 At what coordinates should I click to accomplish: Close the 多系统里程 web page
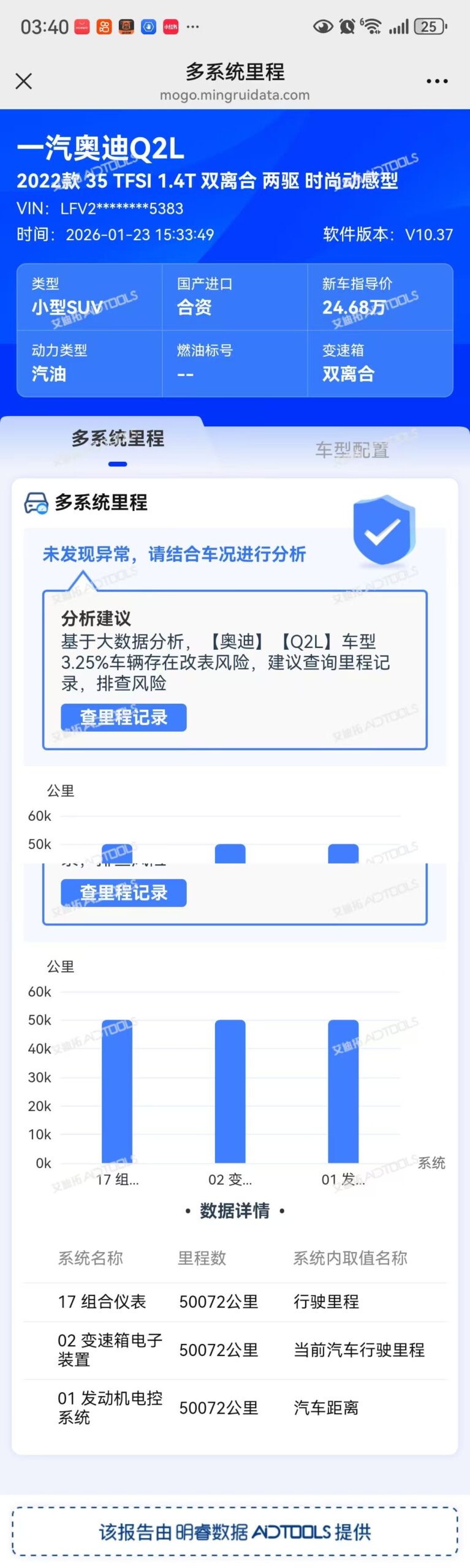coord(23,81)
